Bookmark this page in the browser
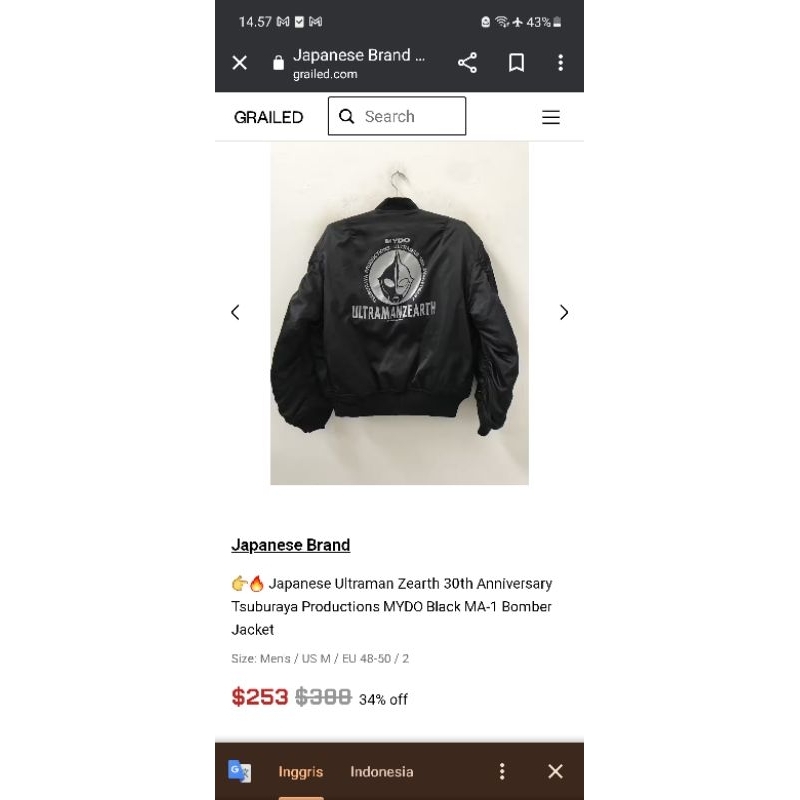Viewport: 800px width, 800px height. 516,63
